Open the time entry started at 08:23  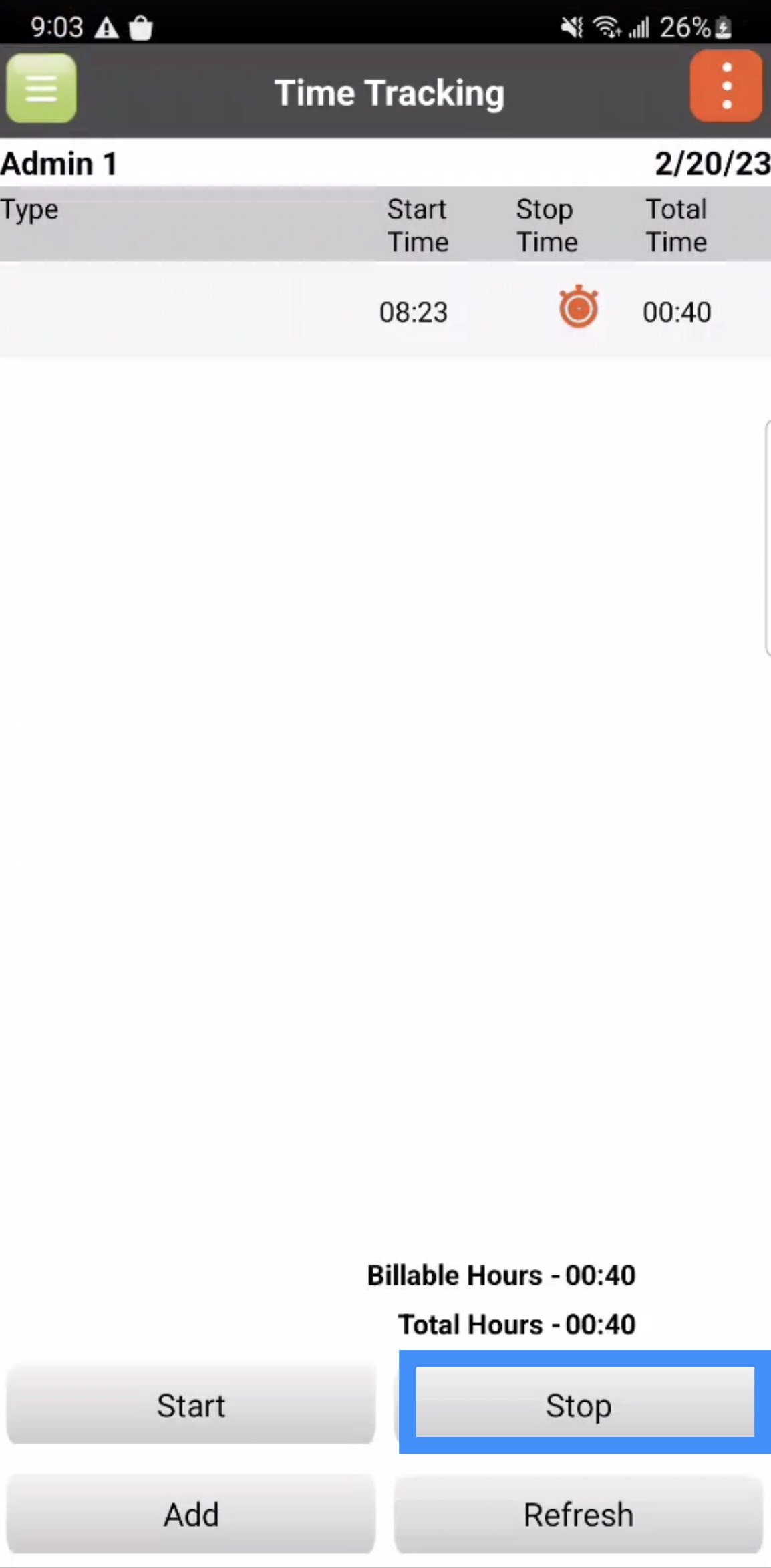point(413,312)
